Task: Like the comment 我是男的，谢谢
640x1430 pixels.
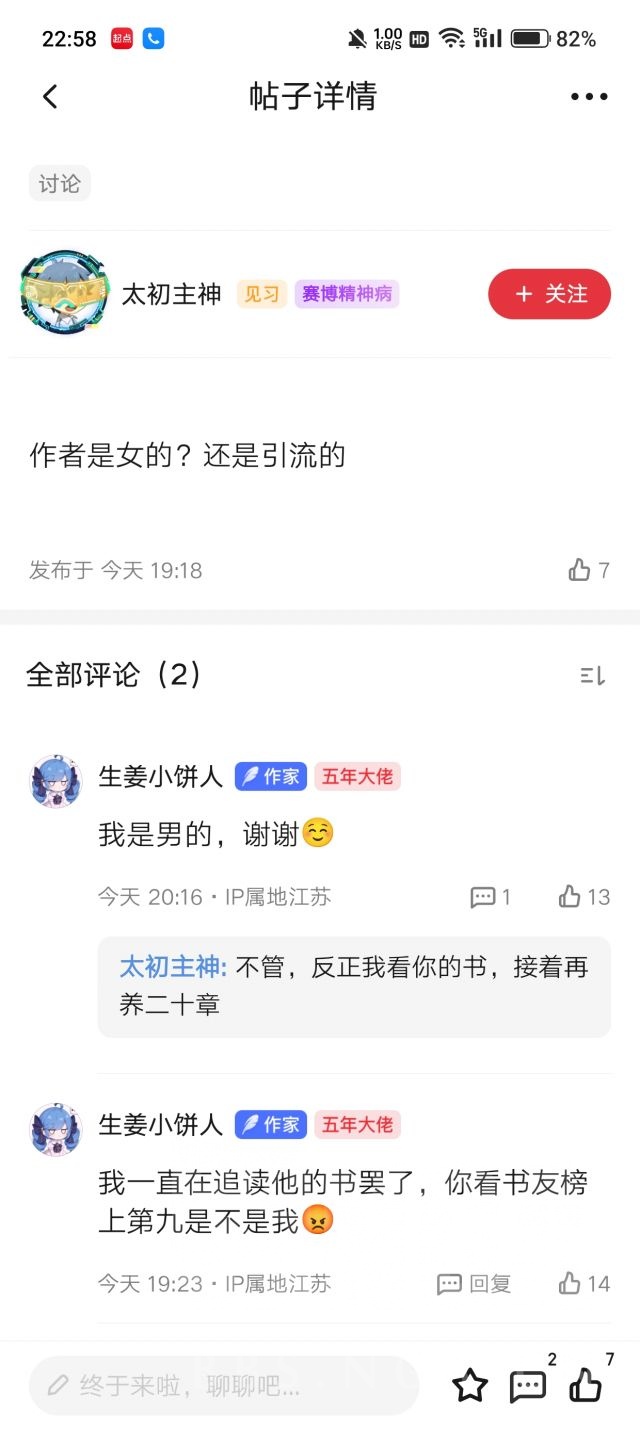Action: click(583, 897)
